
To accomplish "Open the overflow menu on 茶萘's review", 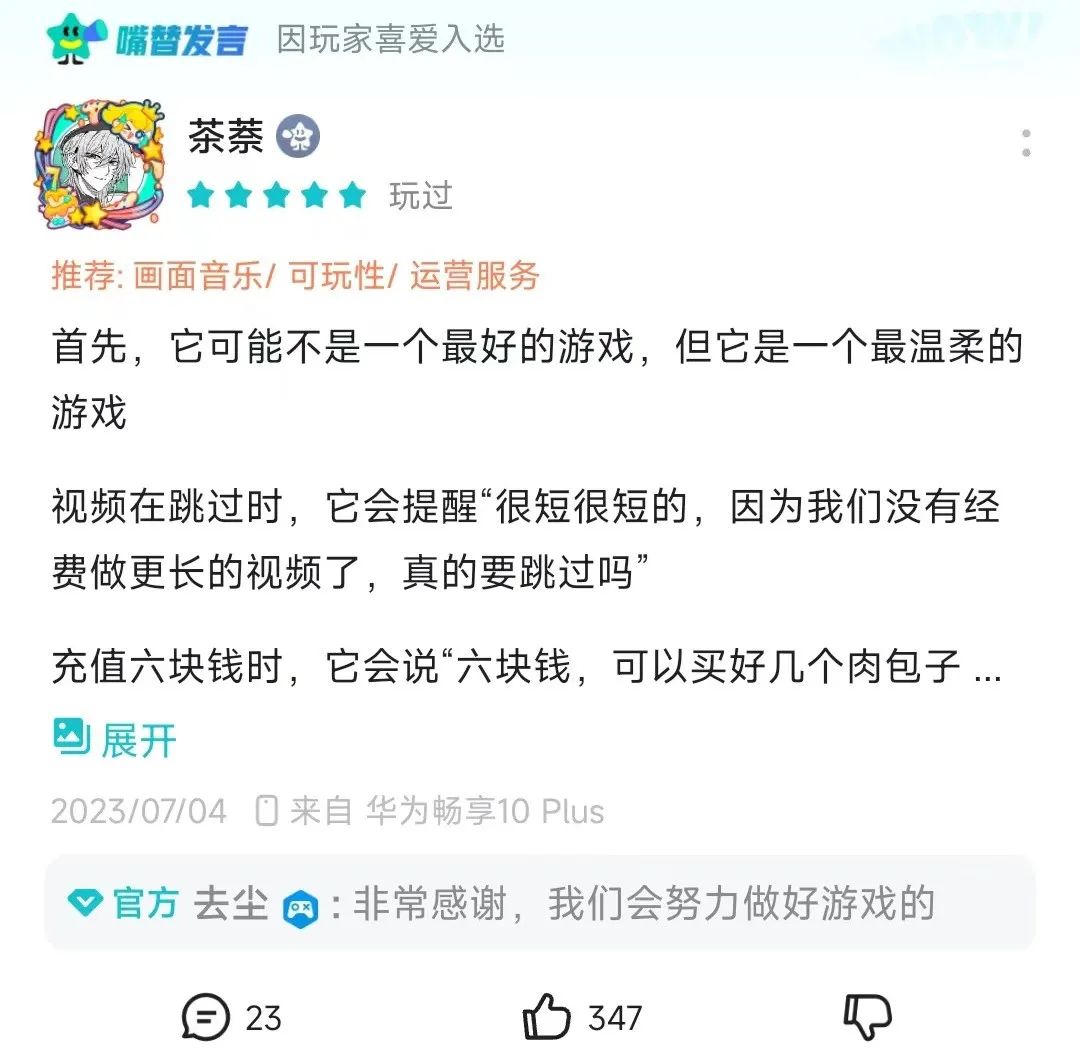I will 1026,143.
